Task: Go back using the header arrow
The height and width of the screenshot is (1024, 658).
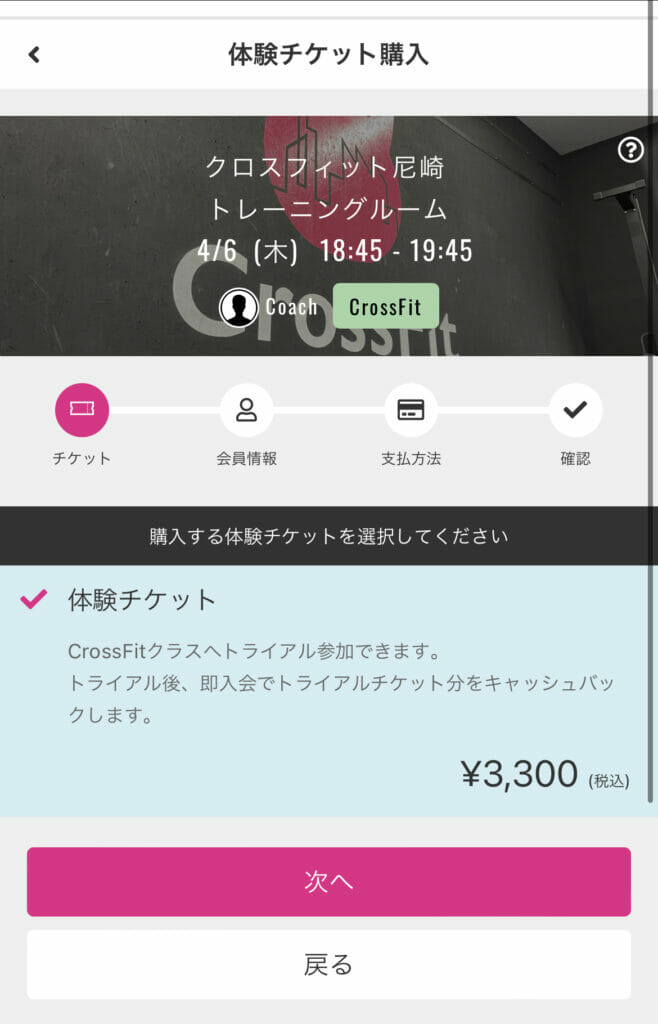Action: 34,54
